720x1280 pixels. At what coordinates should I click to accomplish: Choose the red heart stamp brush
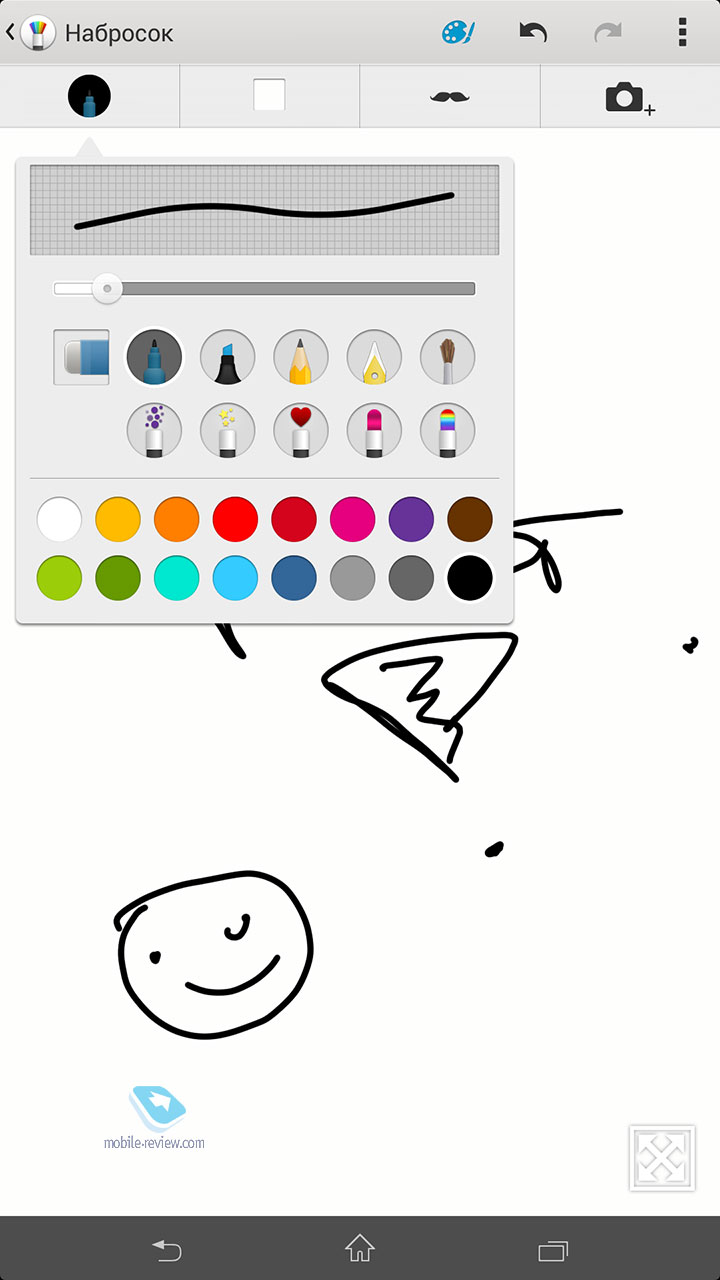tap(301, 431)
